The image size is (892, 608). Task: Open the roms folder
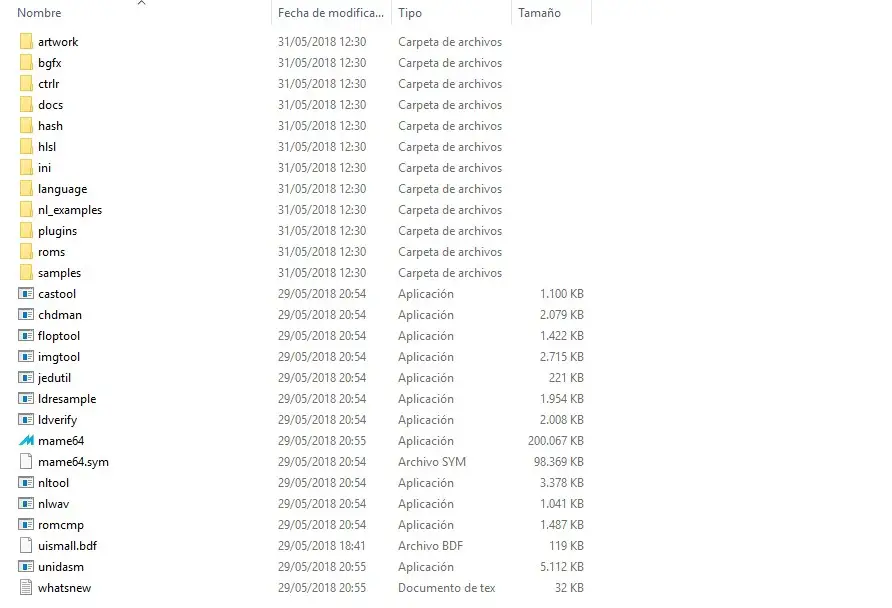51,252
